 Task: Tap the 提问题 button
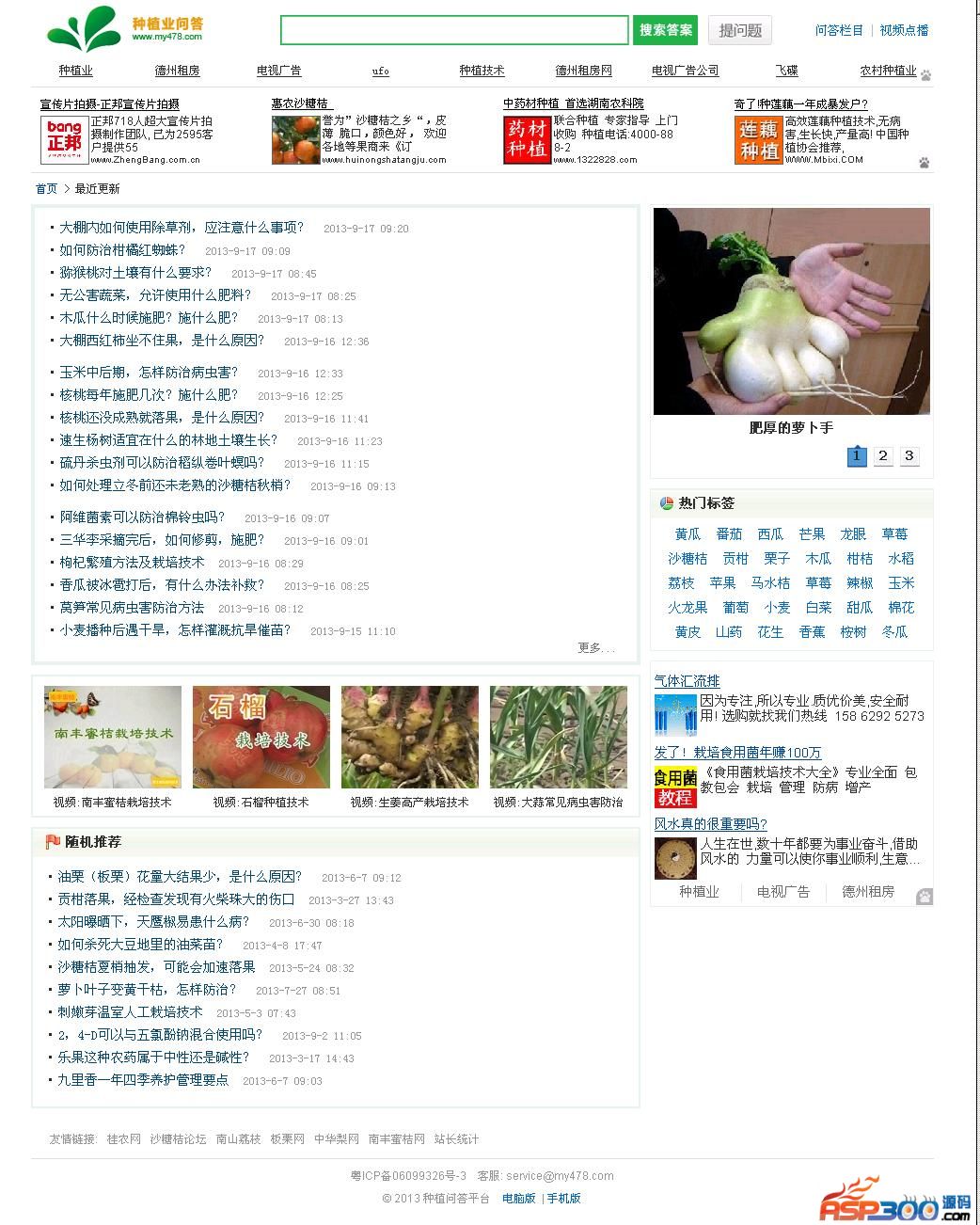pyautogui.click(x=739, y=30)
